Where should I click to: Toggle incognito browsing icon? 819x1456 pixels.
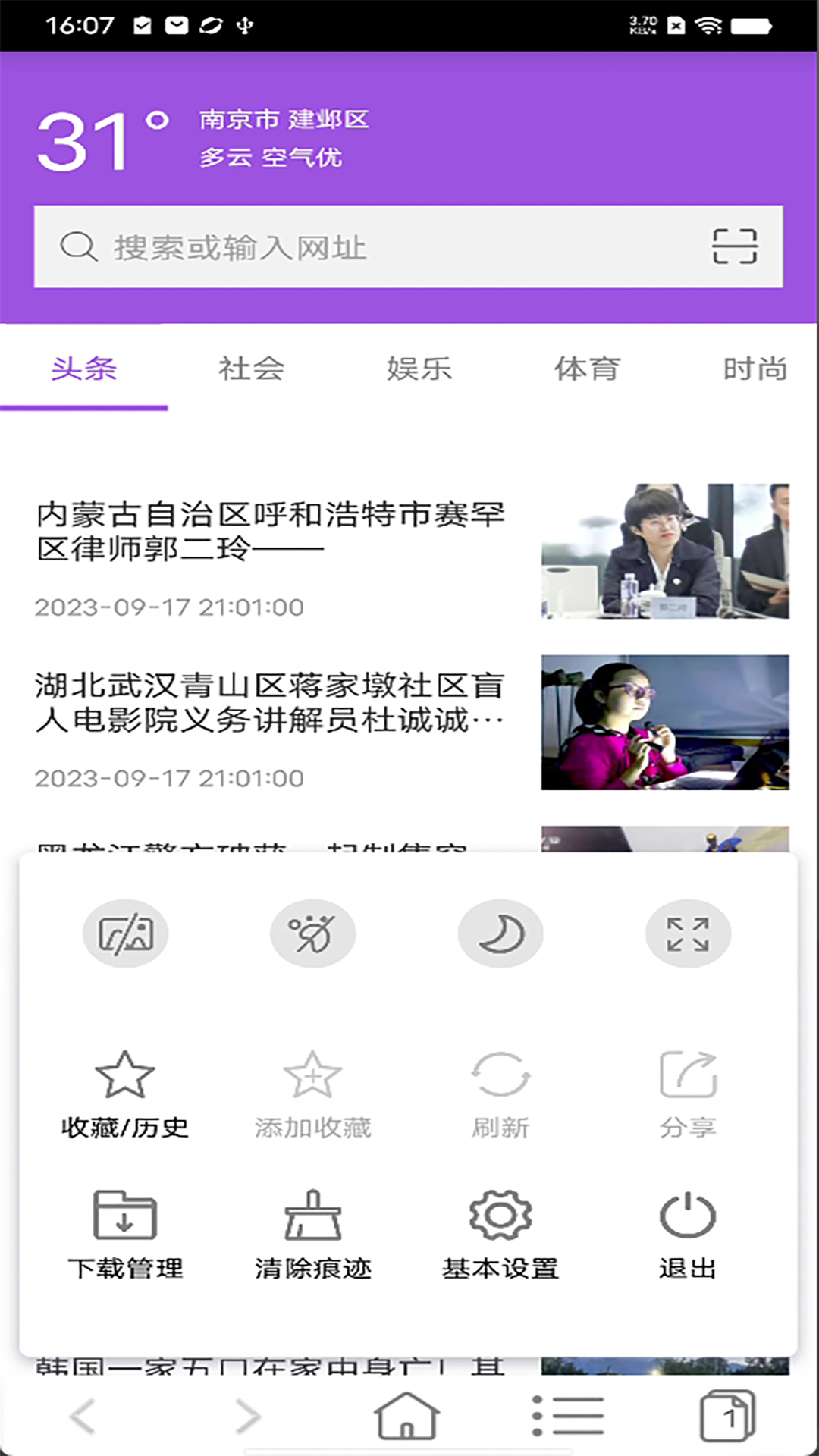point(312,934)
